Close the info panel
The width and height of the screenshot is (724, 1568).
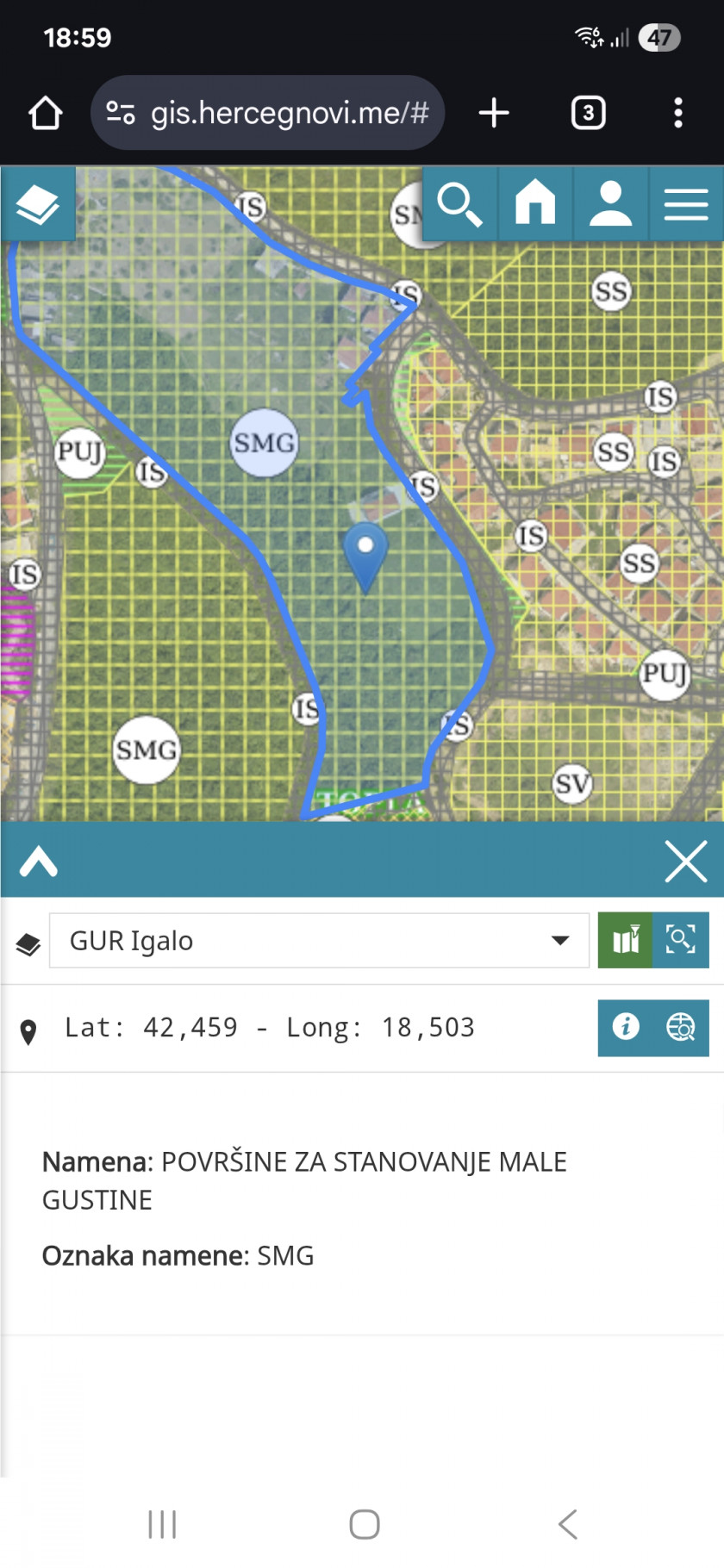pyautogui.click(x=686, y=861)
